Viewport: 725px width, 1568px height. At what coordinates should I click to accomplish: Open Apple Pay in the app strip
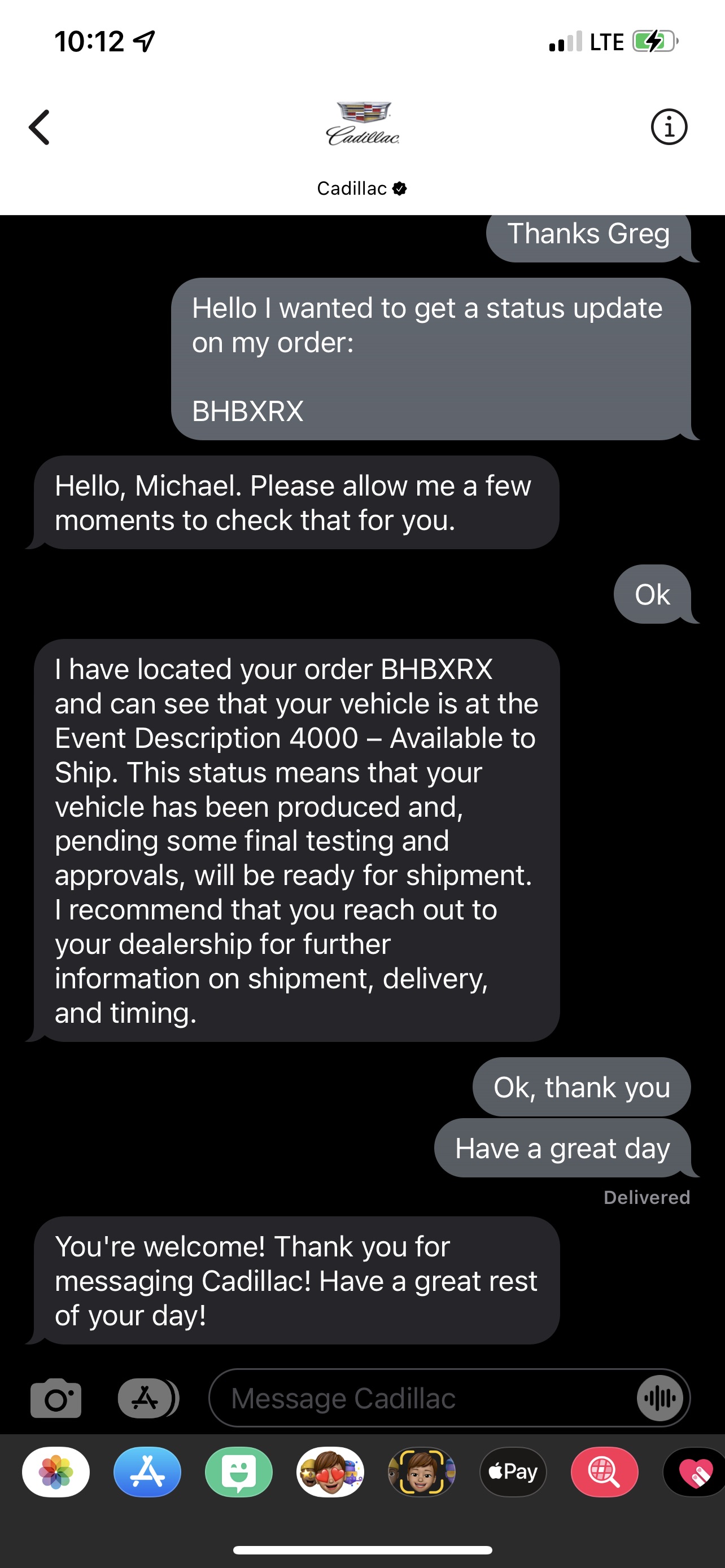tap(513, 1472)
